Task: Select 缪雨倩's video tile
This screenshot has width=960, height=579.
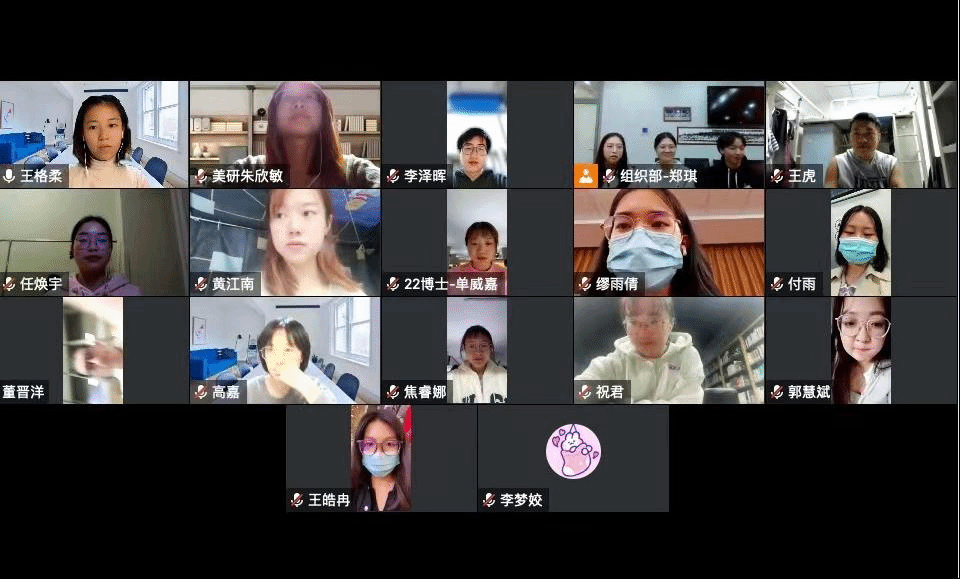Action: click(x=669, y=240)
